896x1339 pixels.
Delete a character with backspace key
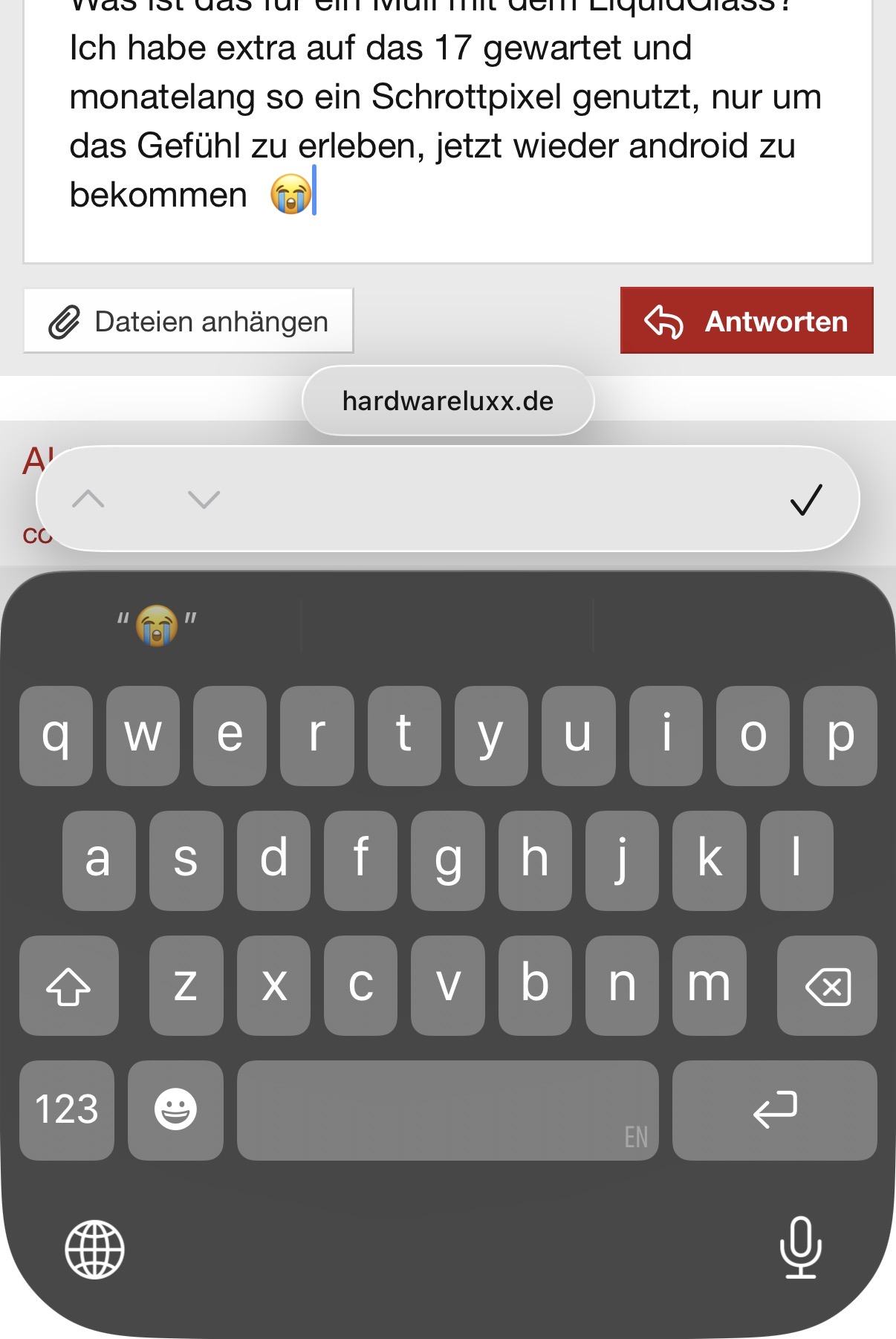827,986
